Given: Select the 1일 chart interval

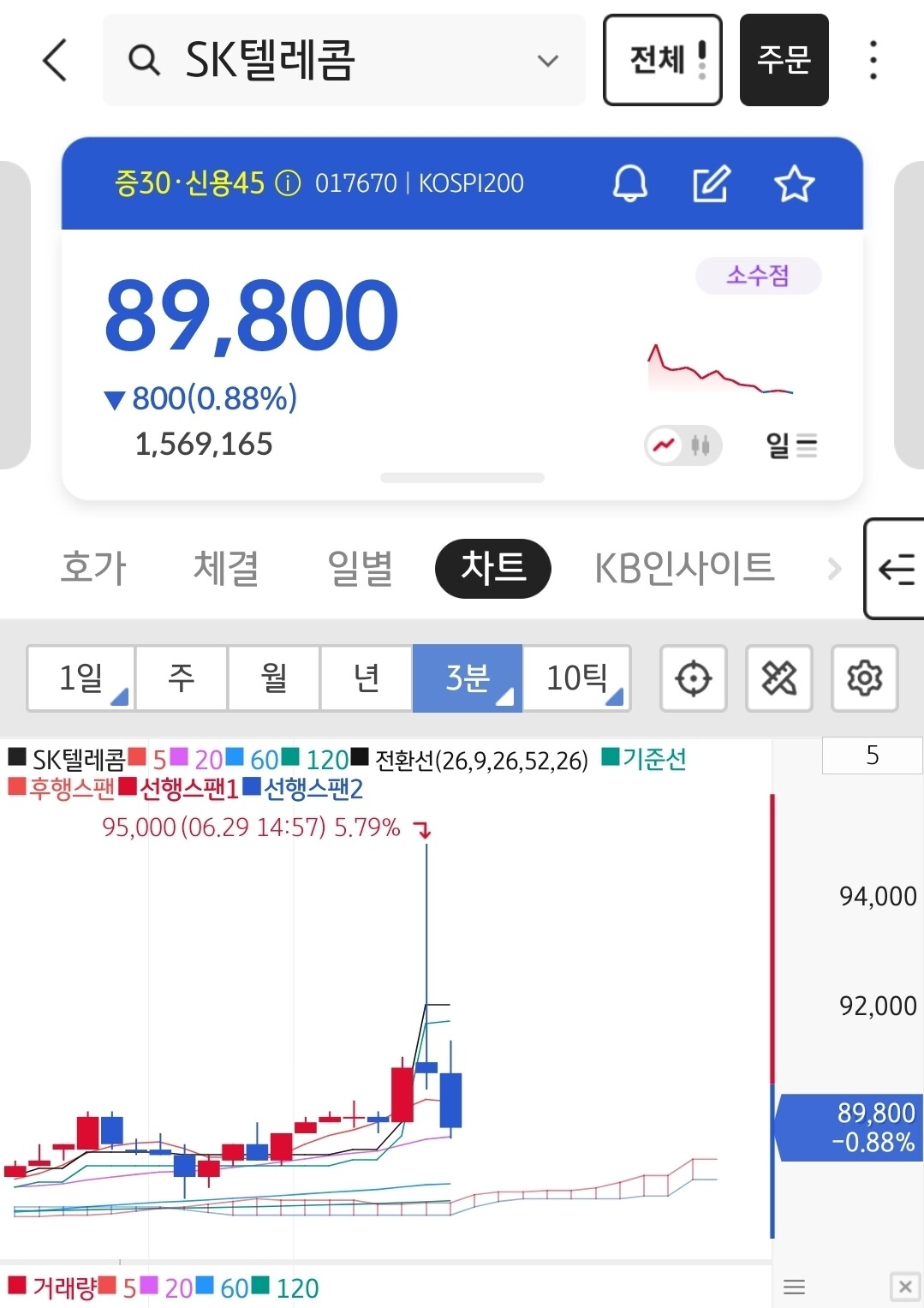Looking at the screenshot, I should point(80,678).
